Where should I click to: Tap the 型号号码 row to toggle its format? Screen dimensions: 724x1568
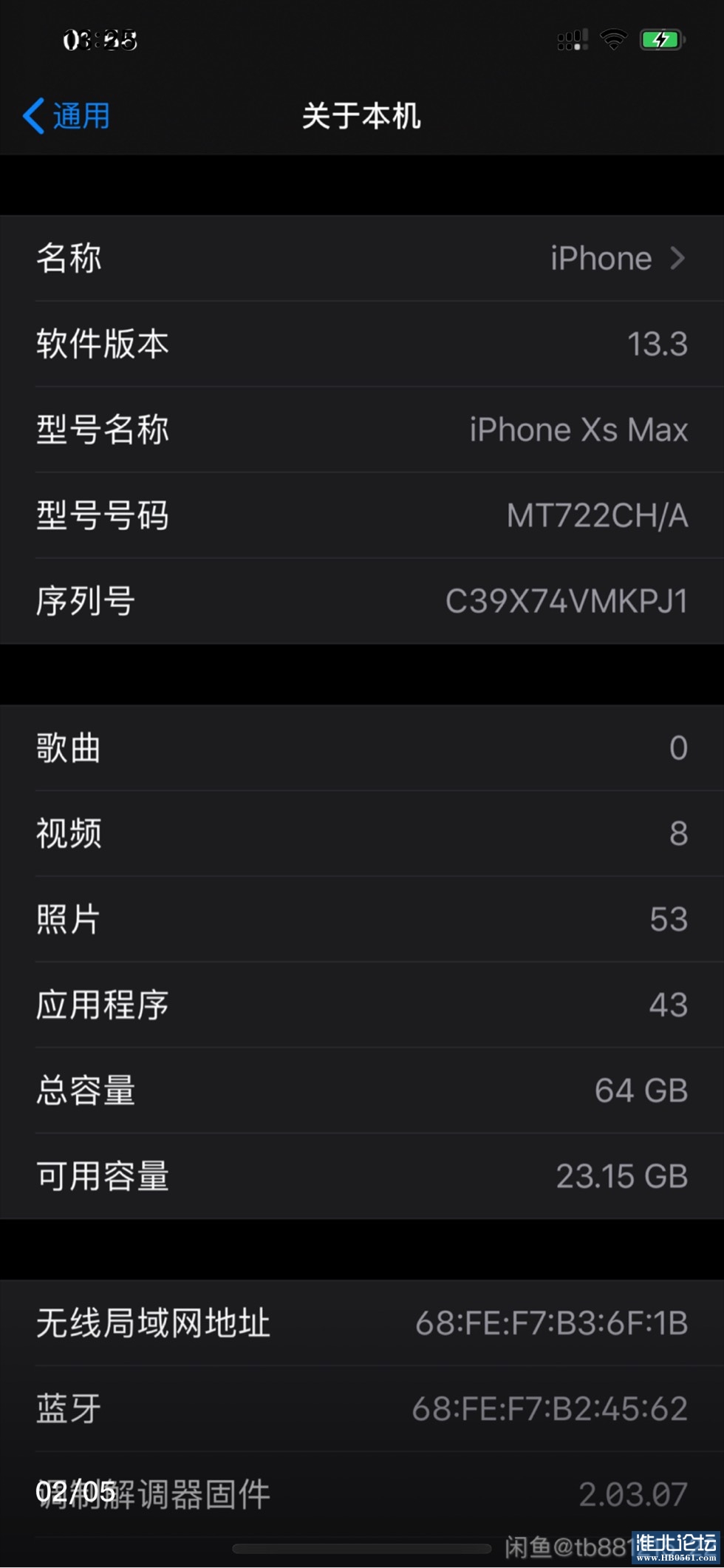coord(362,515)
